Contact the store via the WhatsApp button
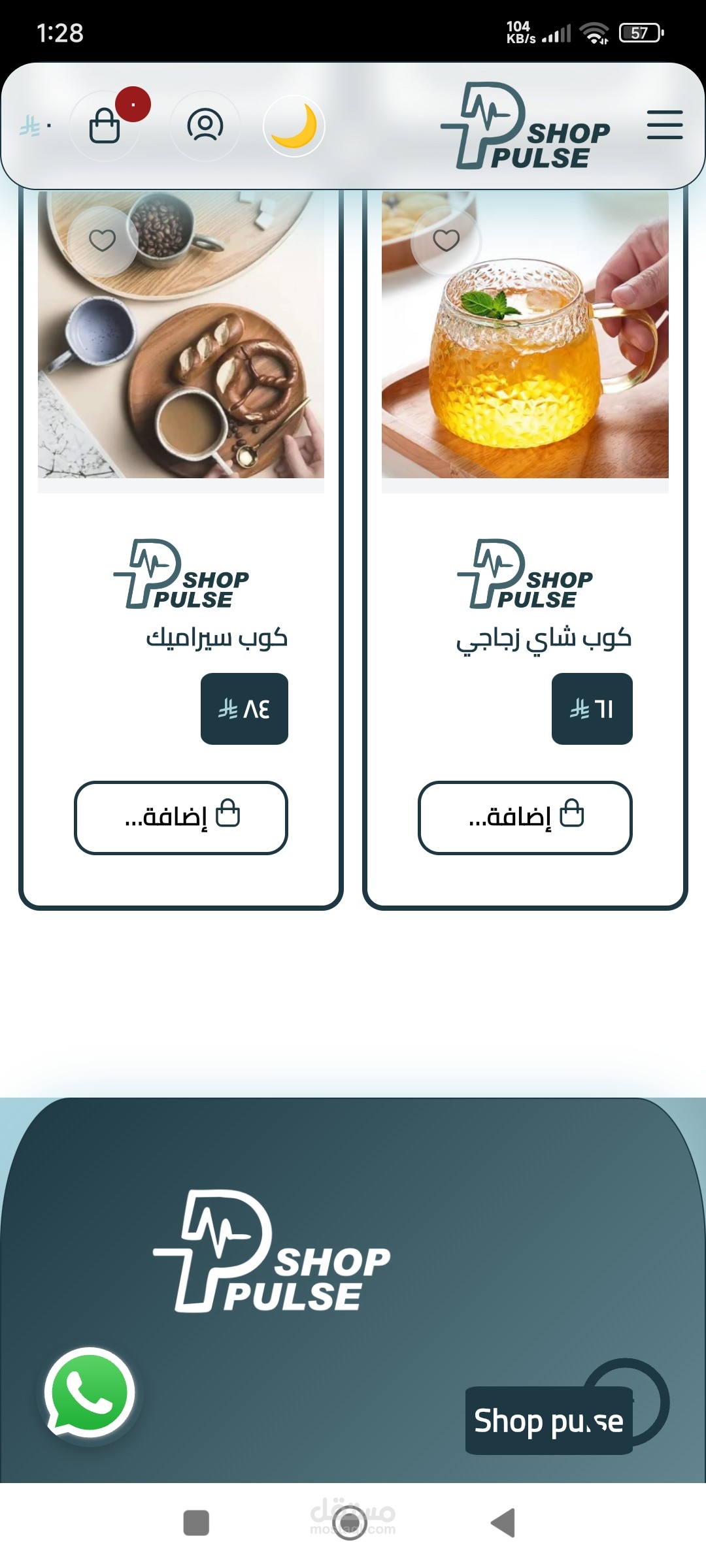This screenshot has height=1568, width=706. (90, 1392)
